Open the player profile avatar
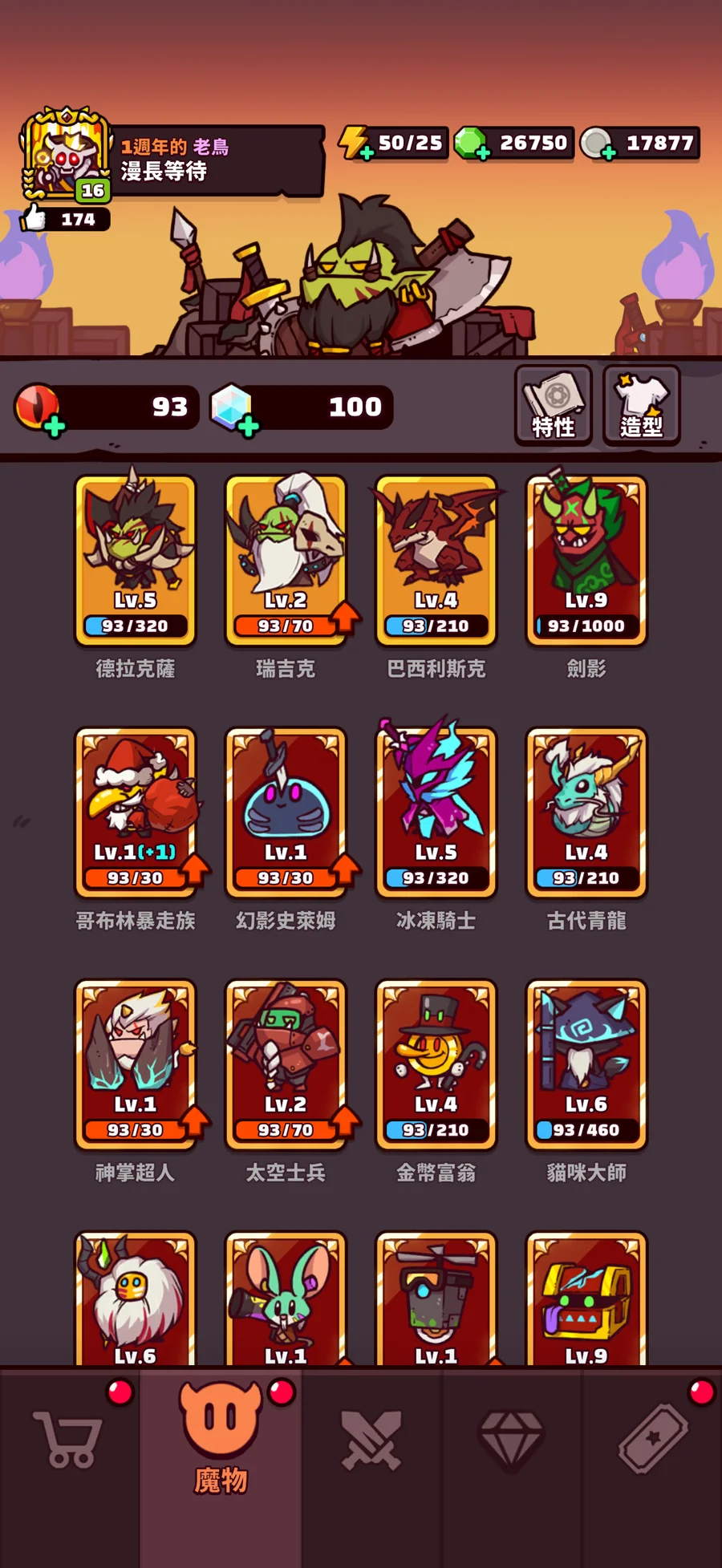This screenshot has width=722, height=1568. 66,156
